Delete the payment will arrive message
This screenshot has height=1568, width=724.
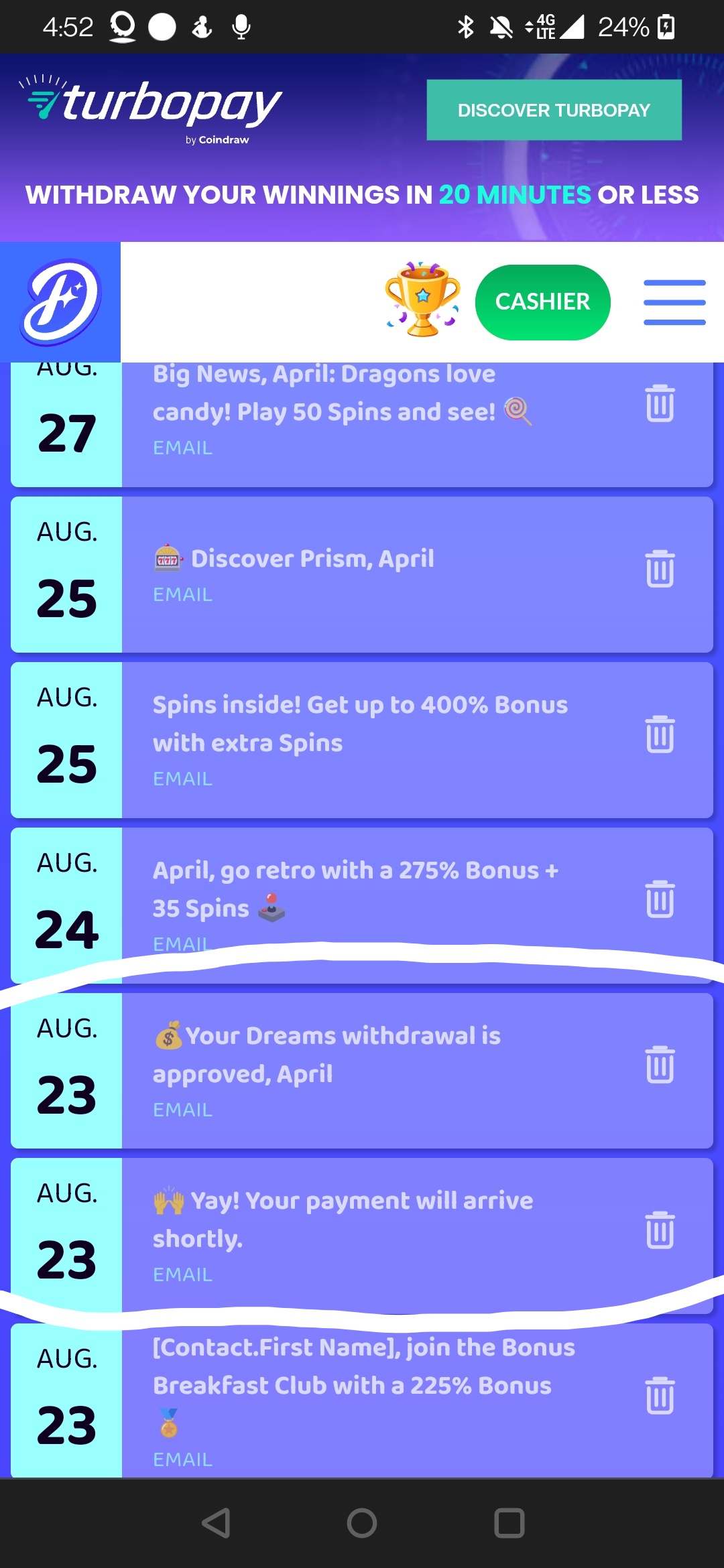pyautogui.click(x=660, y=1231)
